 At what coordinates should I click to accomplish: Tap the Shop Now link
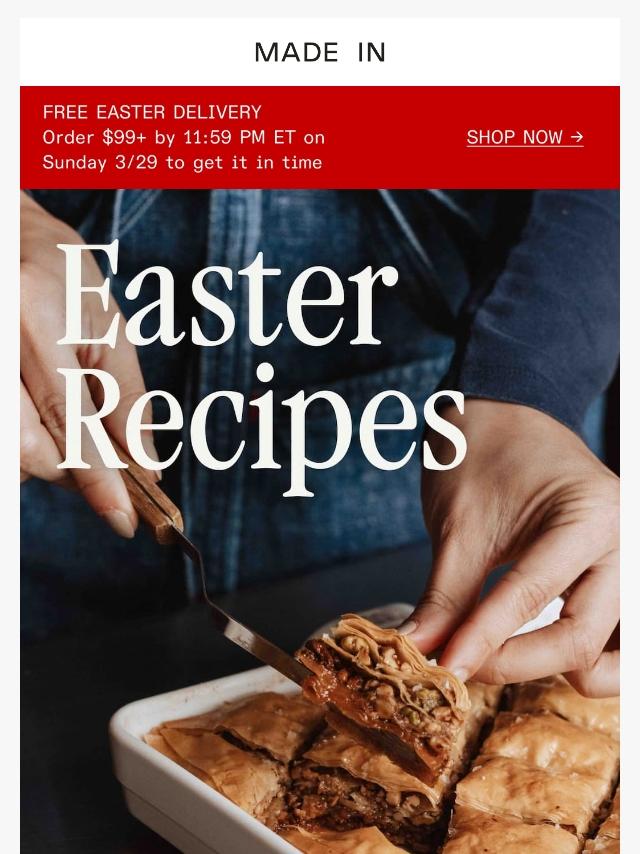[524, 137]
